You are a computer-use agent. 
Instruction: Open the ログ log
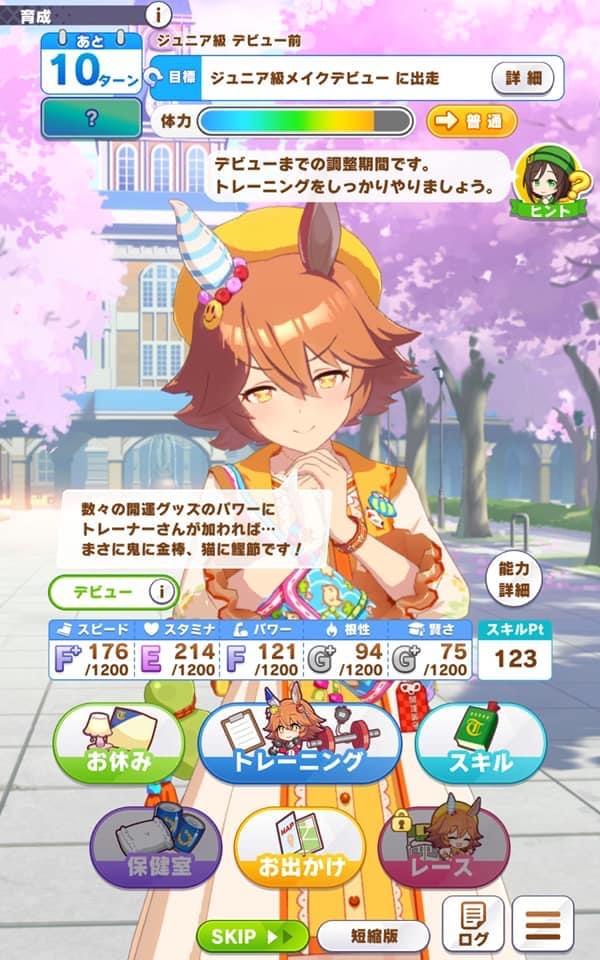point(473,924)
